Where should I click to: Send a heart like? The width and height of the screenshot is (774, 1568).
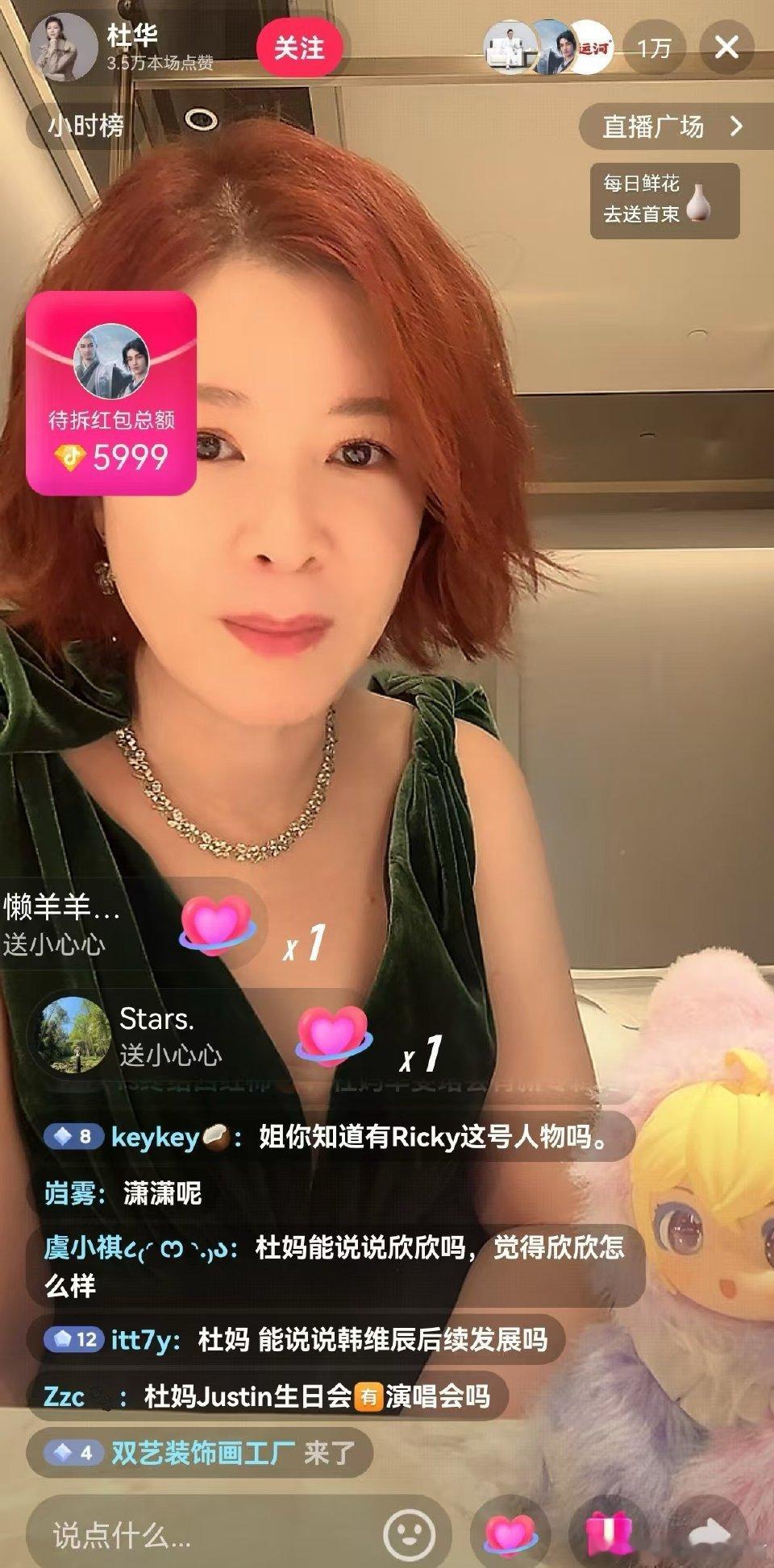click(x=511, y=1533)
